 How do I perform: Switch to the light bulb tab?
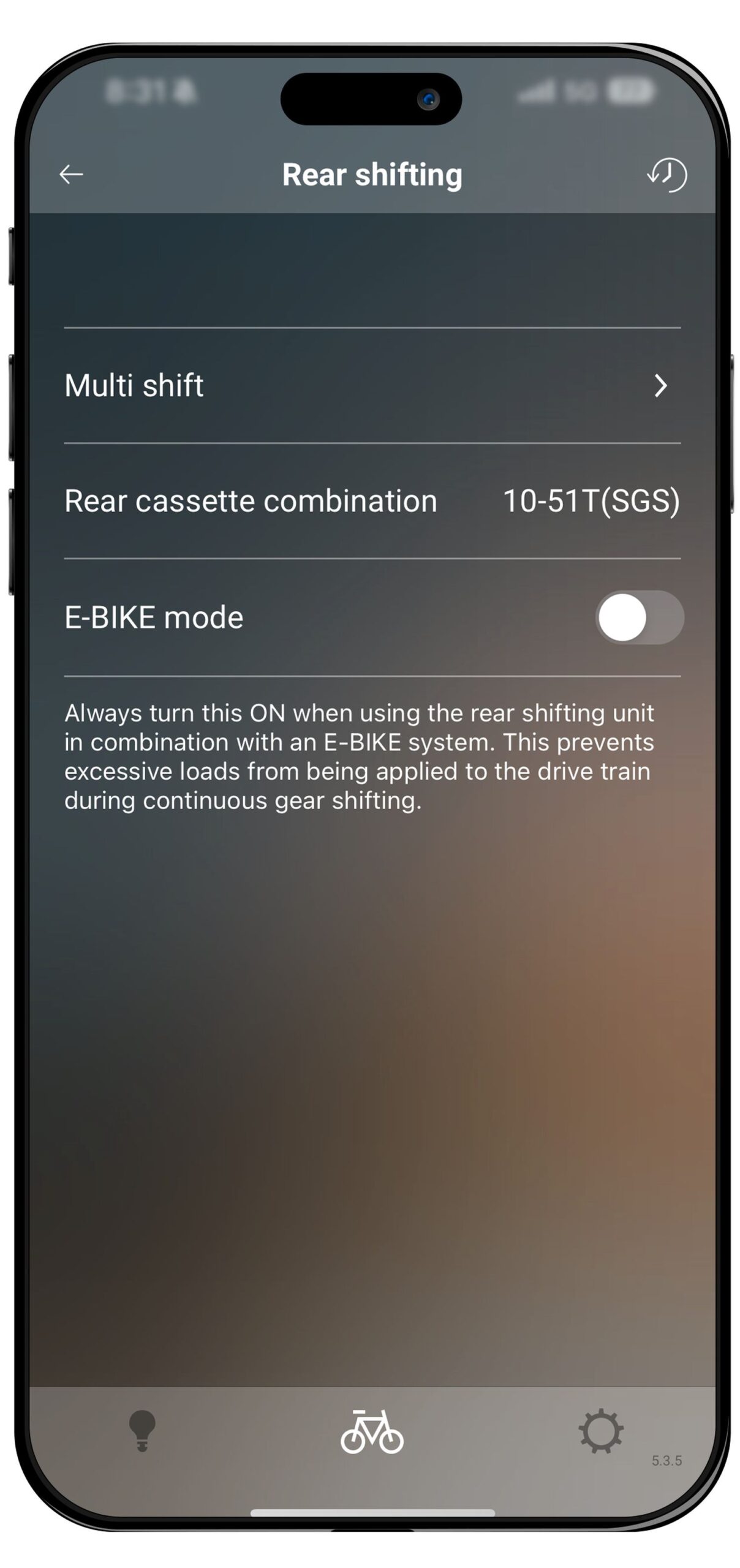pyautogui.click(x=142, y=1430)
